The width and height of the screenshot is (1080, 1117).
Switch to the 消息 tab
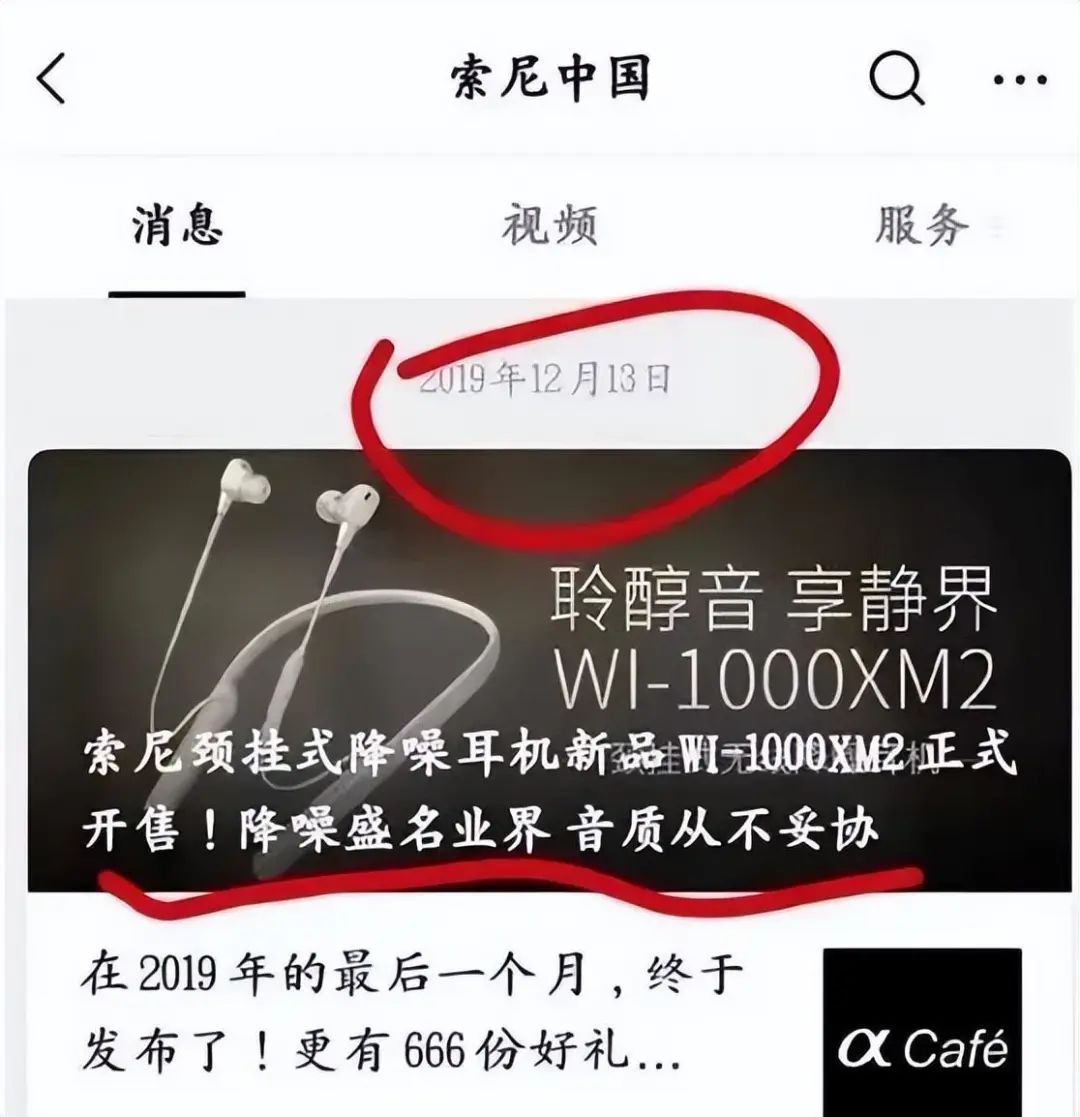pos(177,225)
